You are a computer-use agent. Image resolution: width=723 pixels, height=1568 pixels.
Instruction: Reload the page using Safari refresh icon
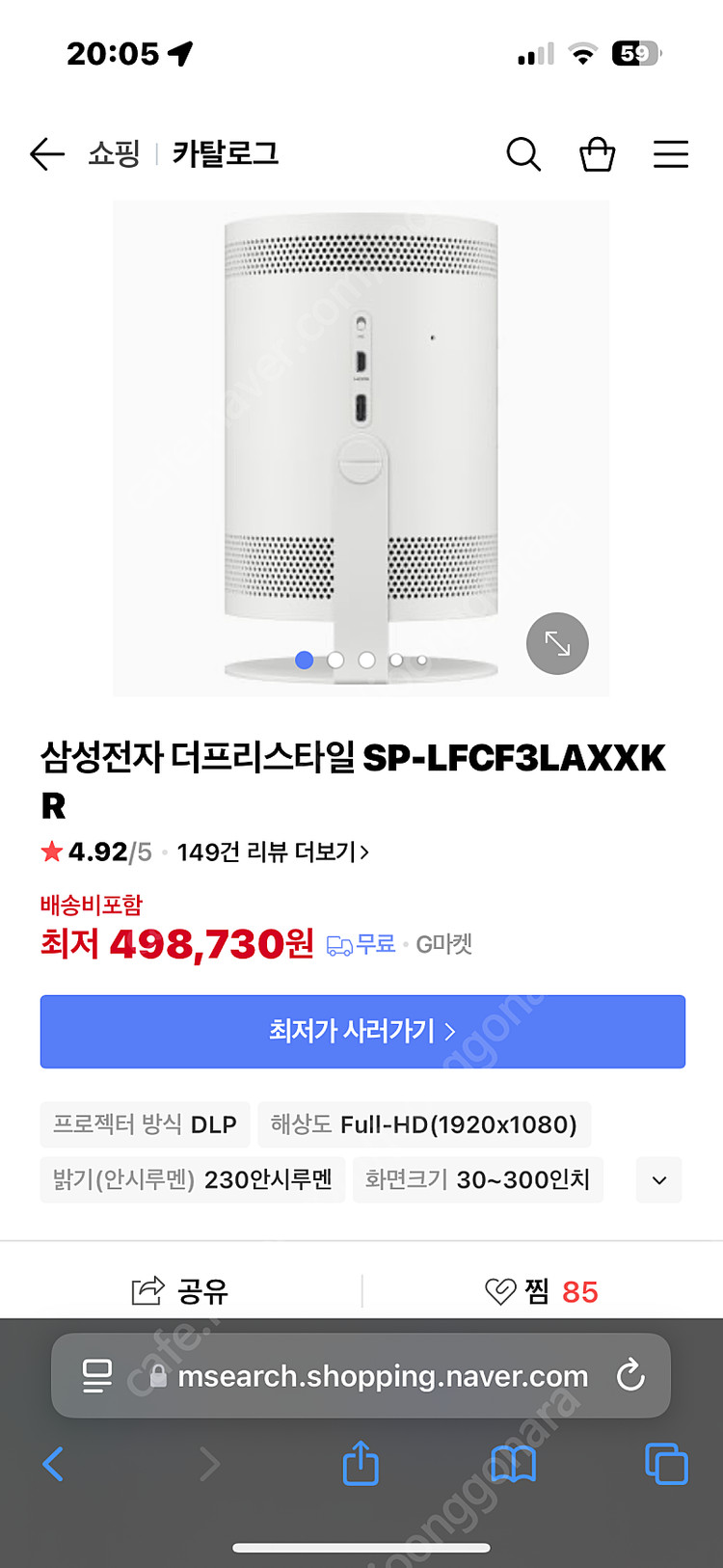click(x=630, y=1376)
